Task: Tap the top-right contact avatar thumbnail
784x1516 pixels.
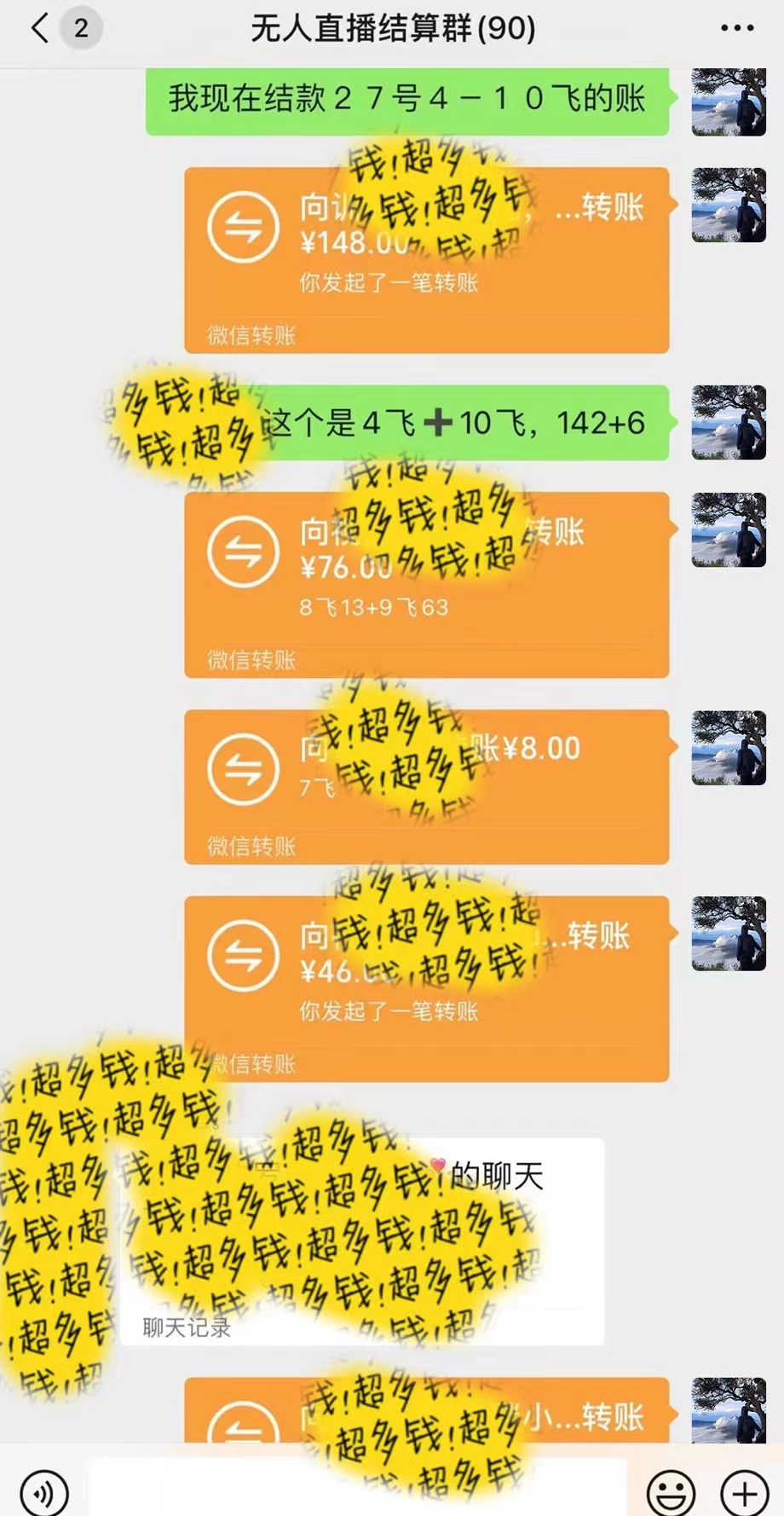Action: point(729,102)
